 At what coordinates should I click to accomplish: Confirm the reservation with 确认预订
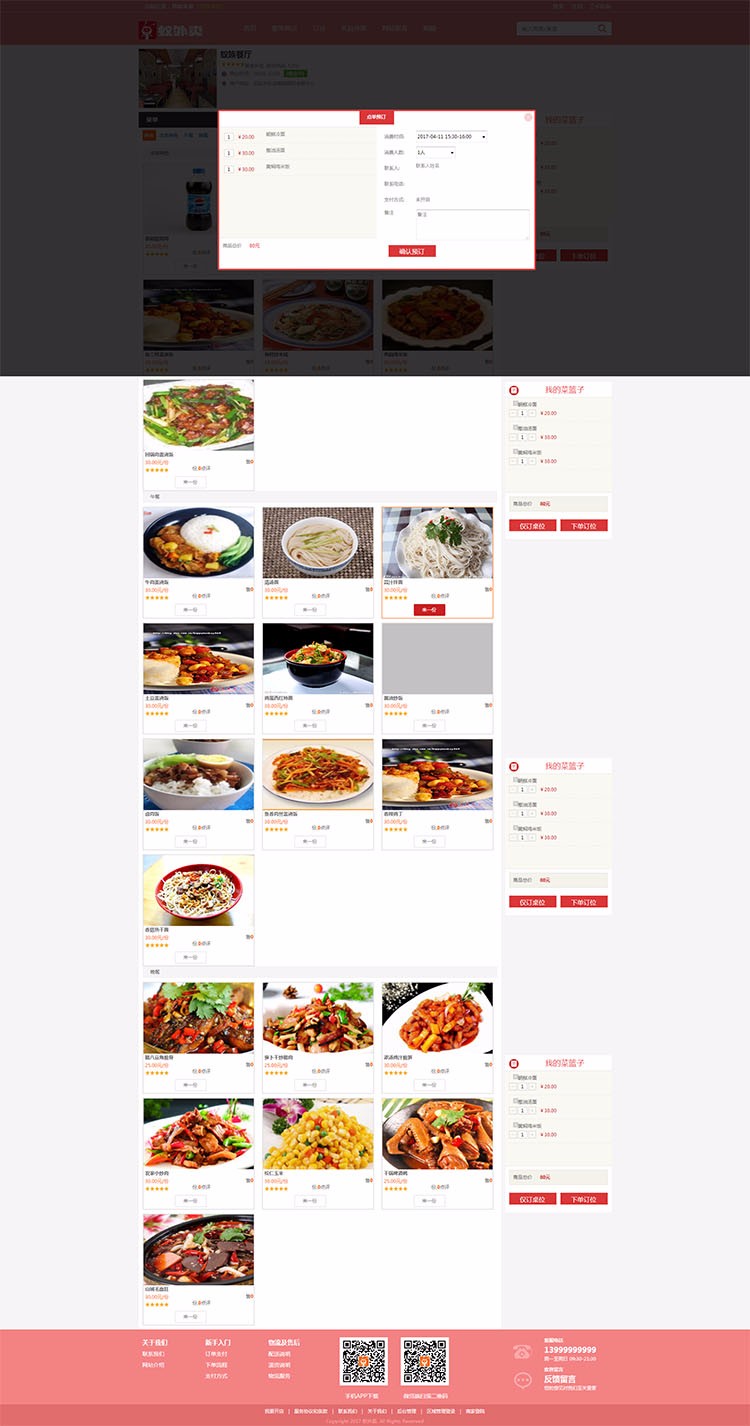(412, 251)
